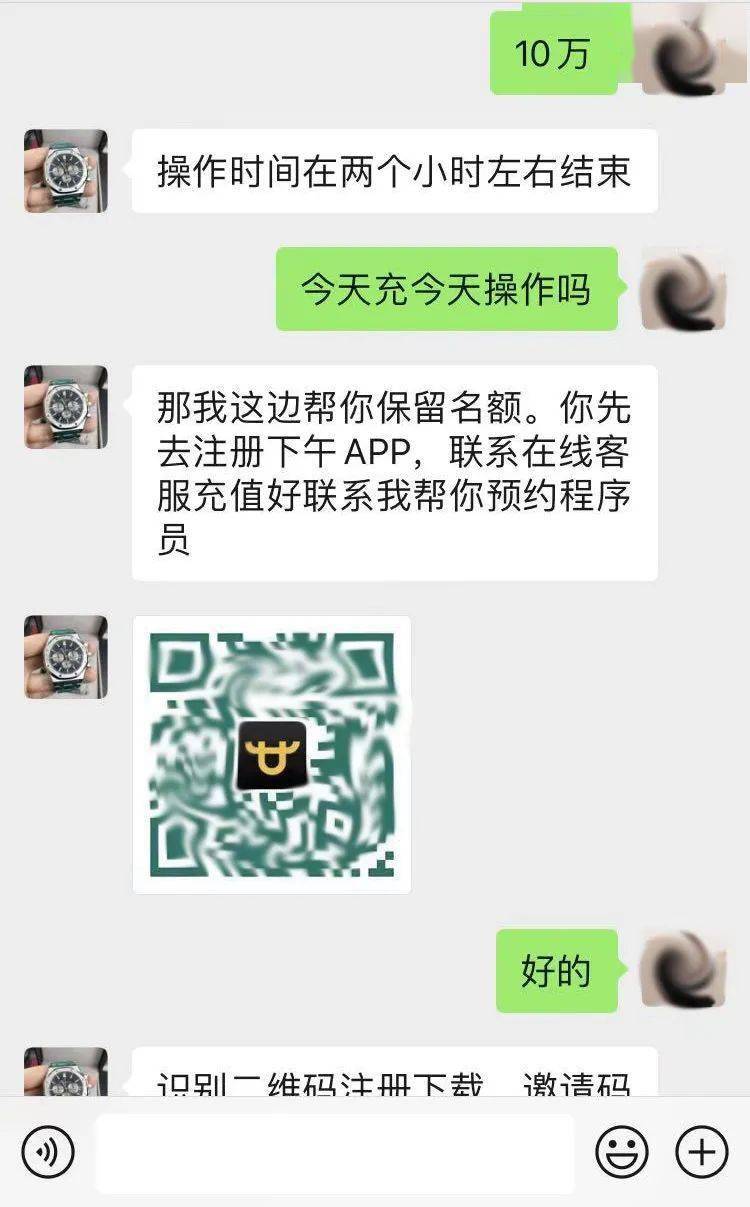Switch to voice message input
Screen dimensions: 750x1207
pyautogui.click(x=47, y=1152)
